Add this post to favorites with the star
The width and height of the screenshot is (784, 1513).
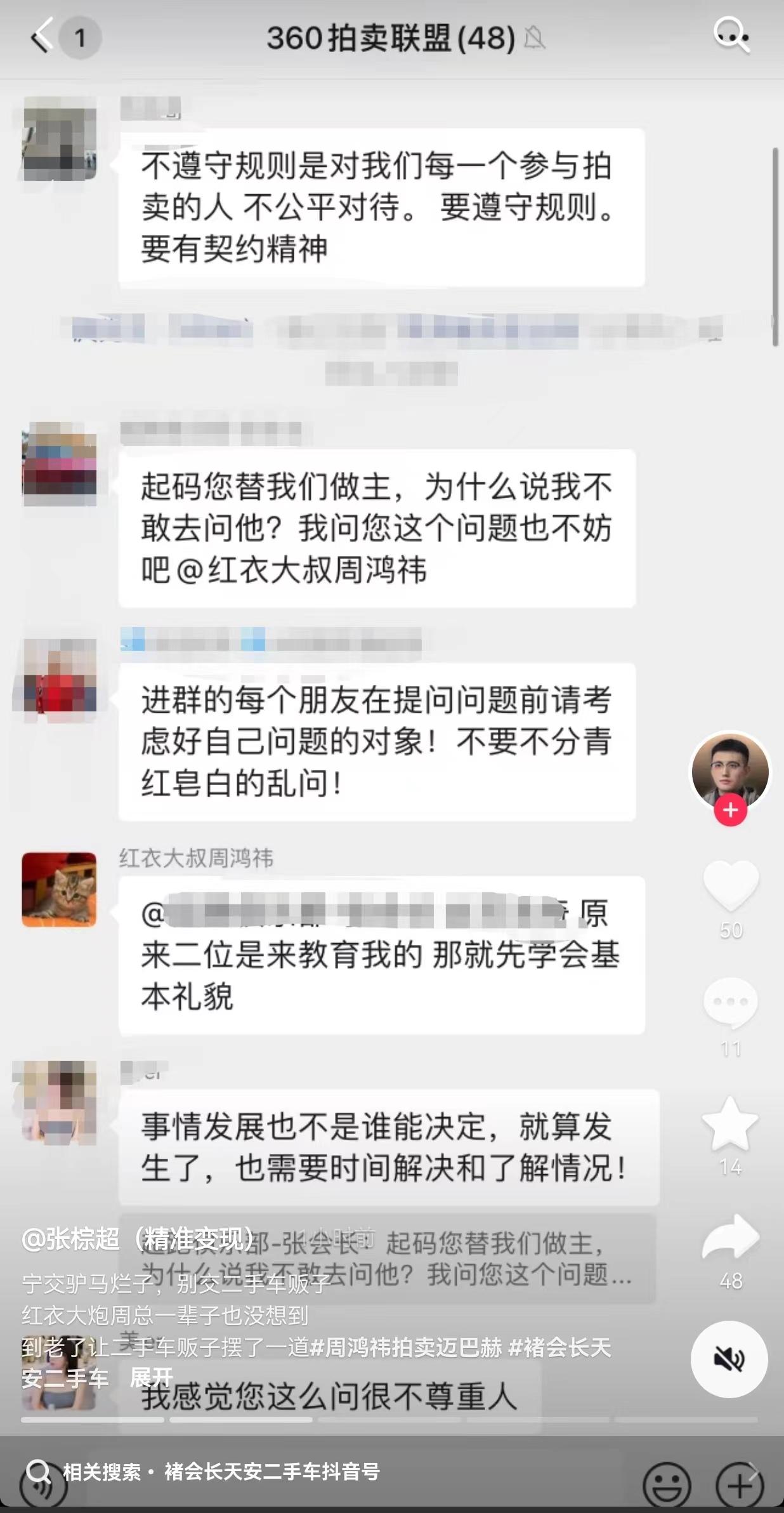pos(730,1125)
